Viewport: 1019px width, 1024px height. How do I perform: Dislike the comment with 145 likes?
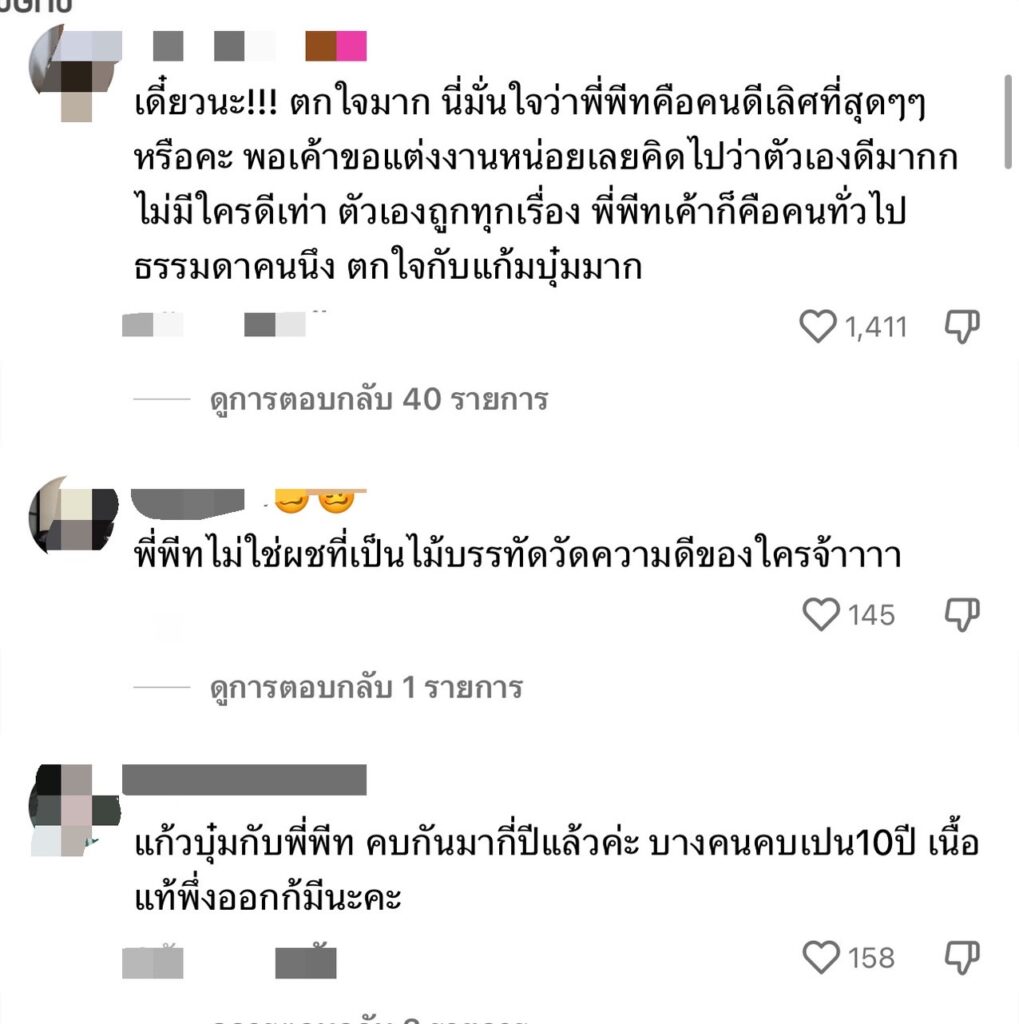(962, 615)
